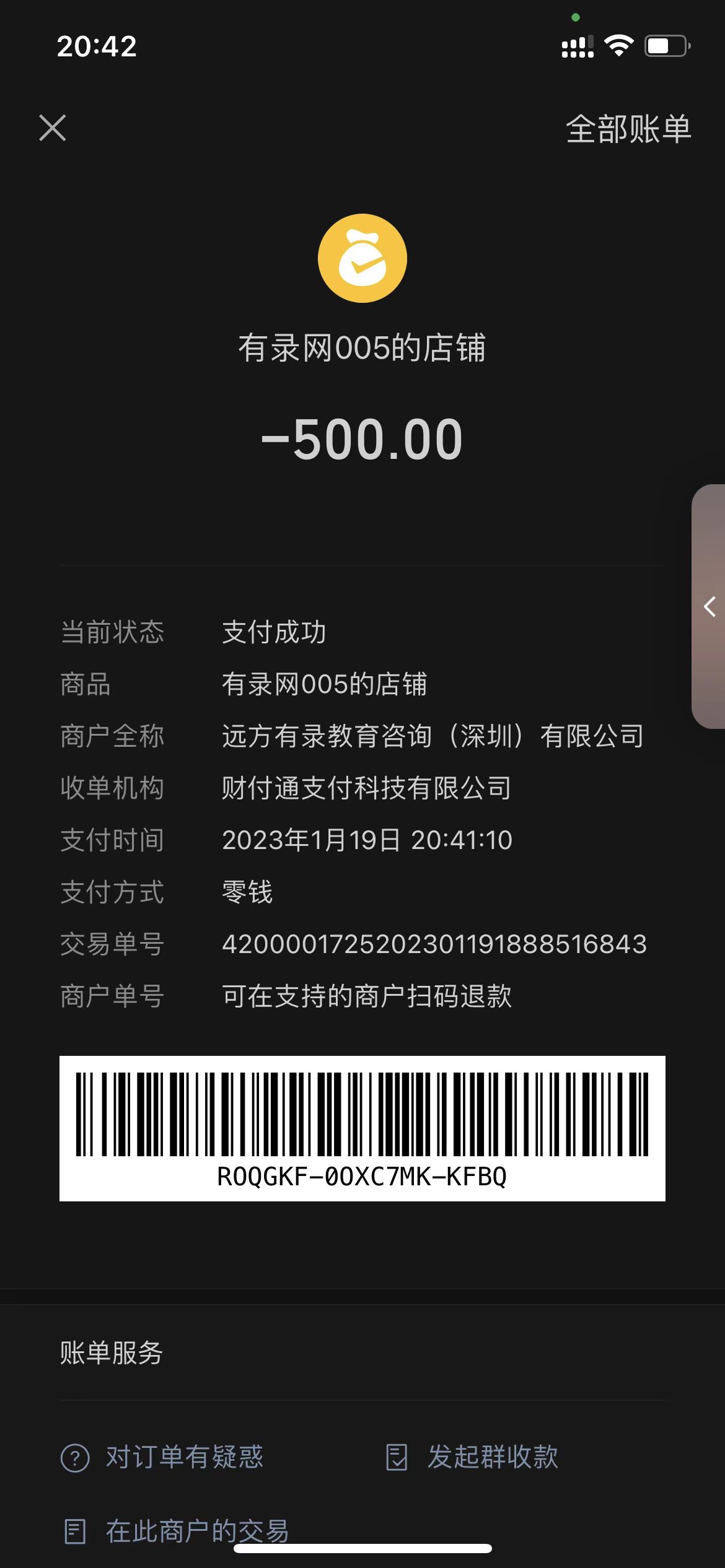Open merchant 有录网005的店铺 icon

362,258
